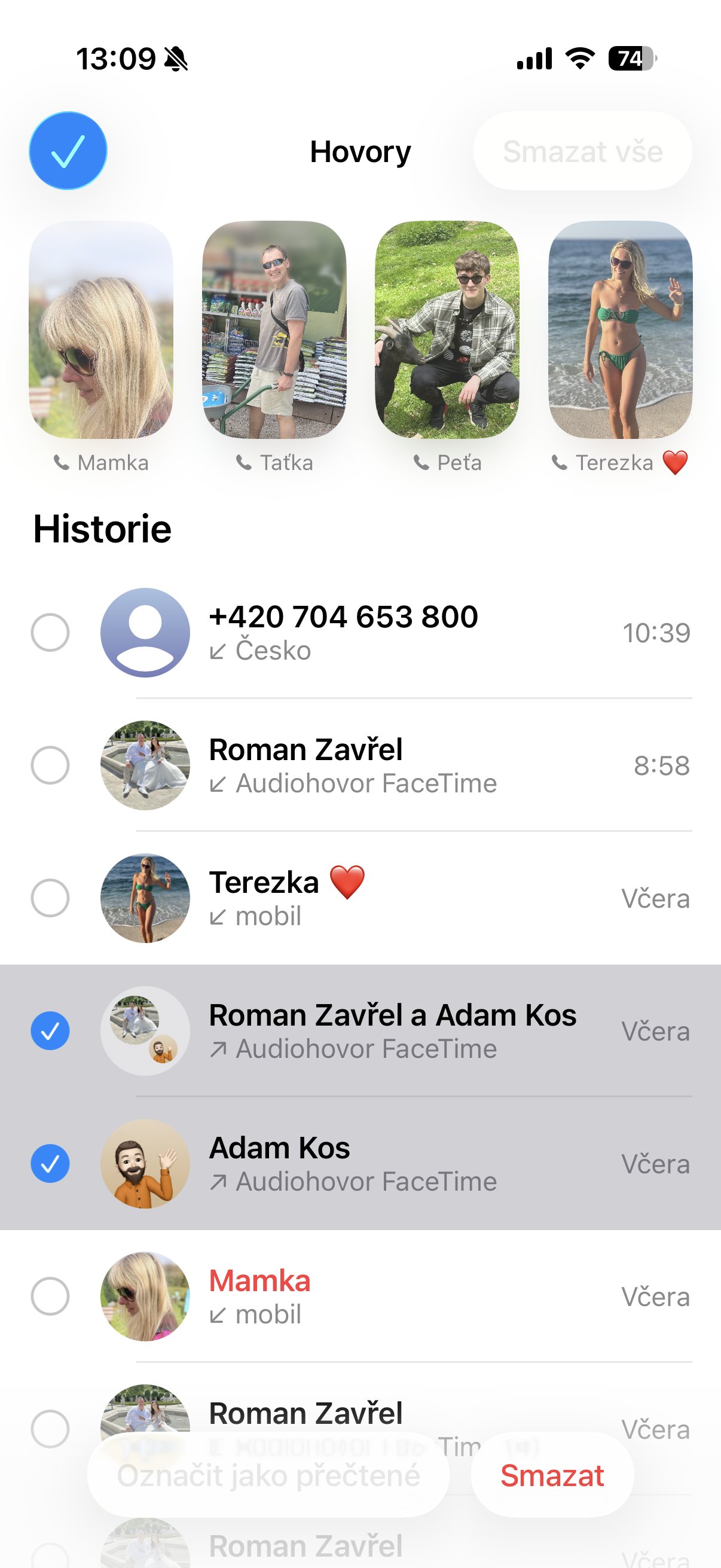Select Terezka's call from yesterday
This screenshot has width=721, height=1568.
[50, 898]
